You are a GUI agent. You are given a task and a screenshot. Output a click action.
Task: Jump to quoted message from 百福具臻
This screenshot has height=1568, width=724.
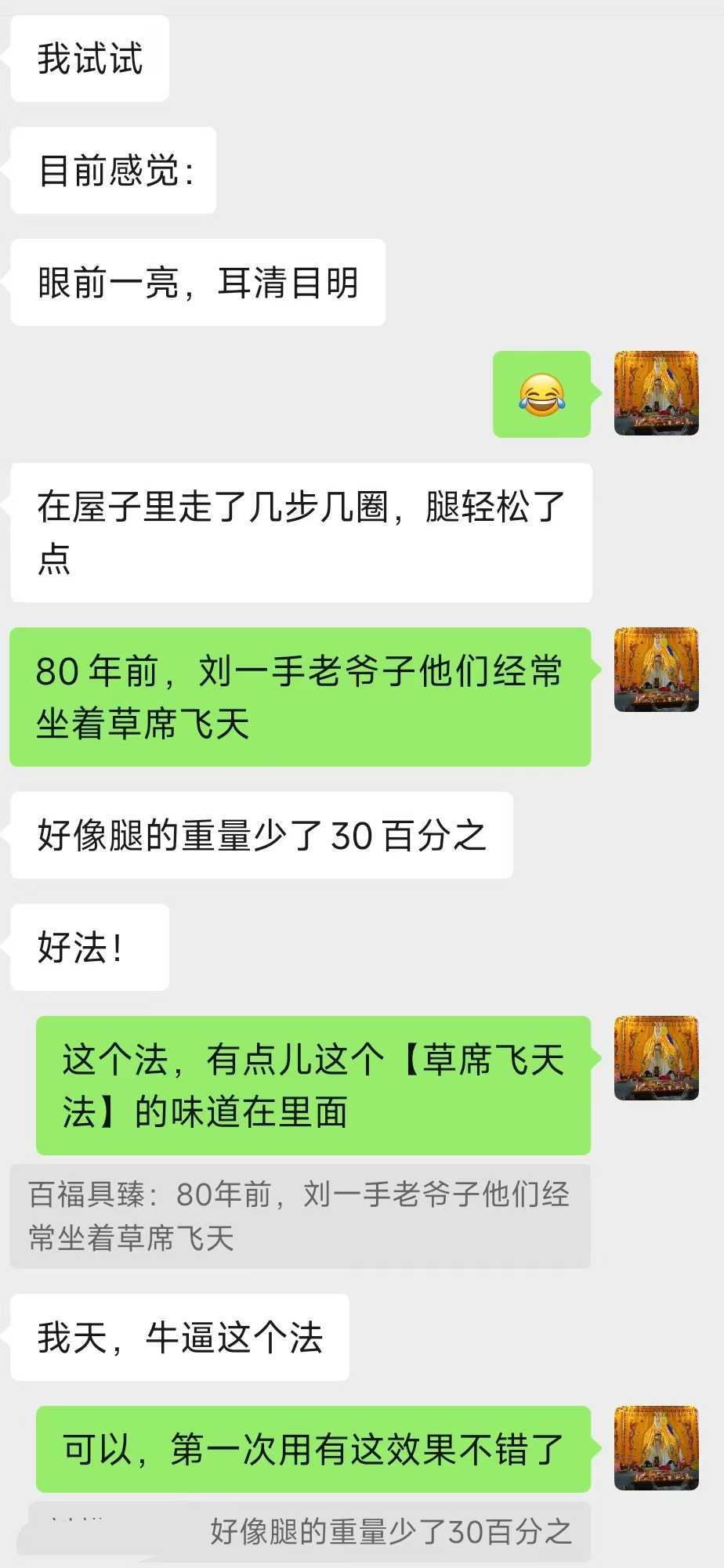(x=299, y=1216)
